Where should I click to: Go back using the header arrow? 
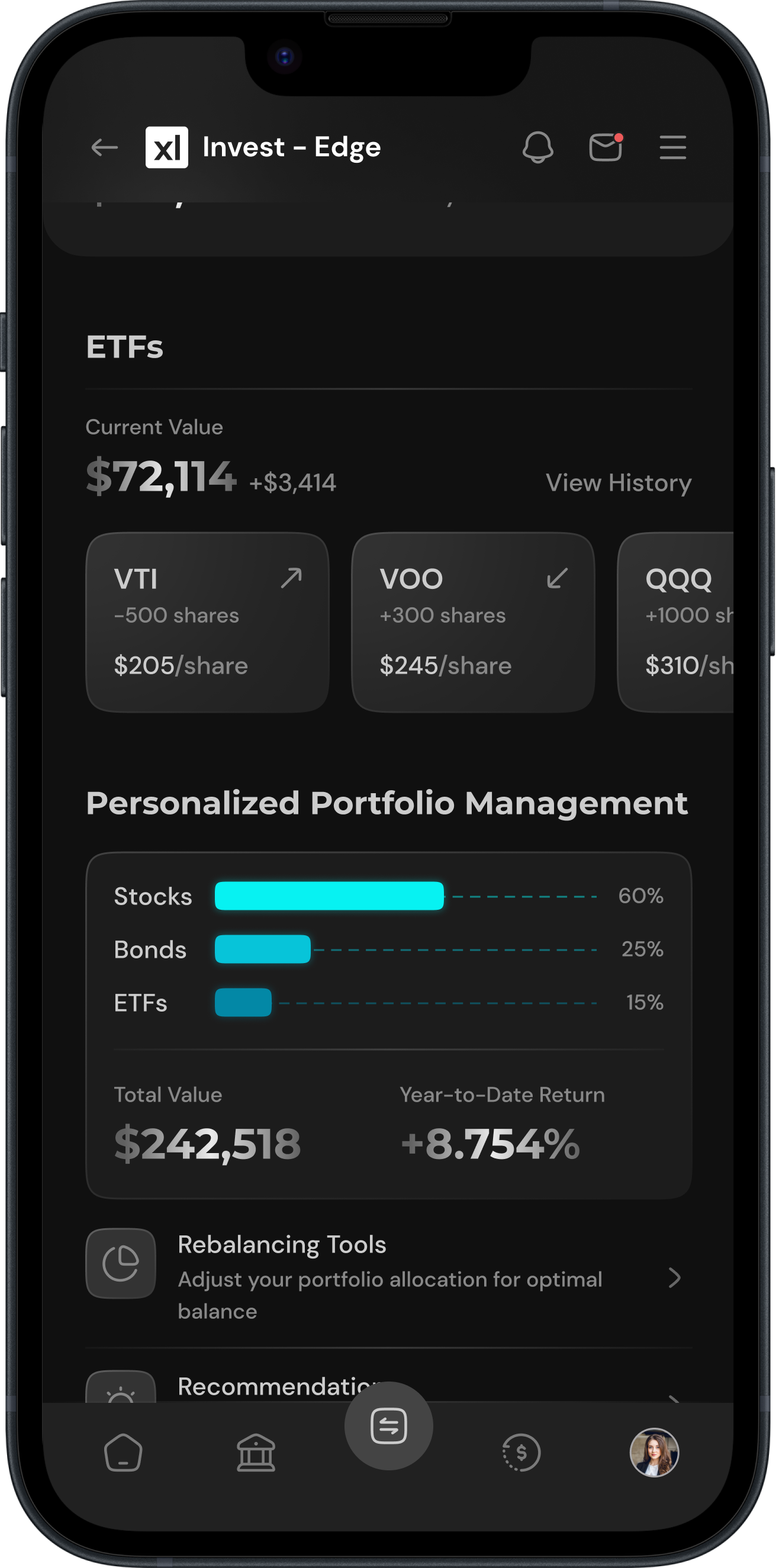point(104,147)
